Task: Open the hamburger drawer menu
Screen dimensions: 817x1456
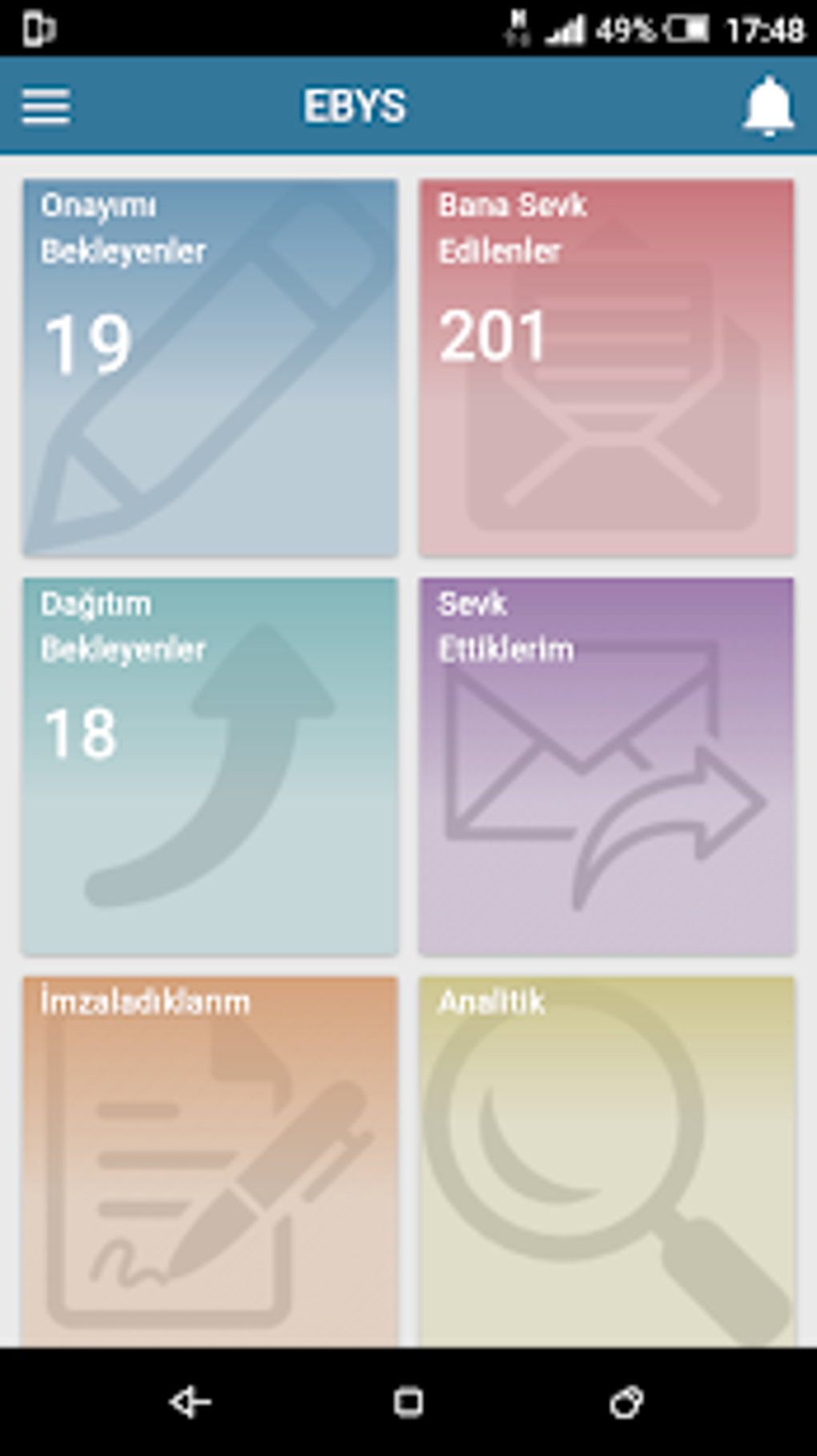Action: click(46, 106)
